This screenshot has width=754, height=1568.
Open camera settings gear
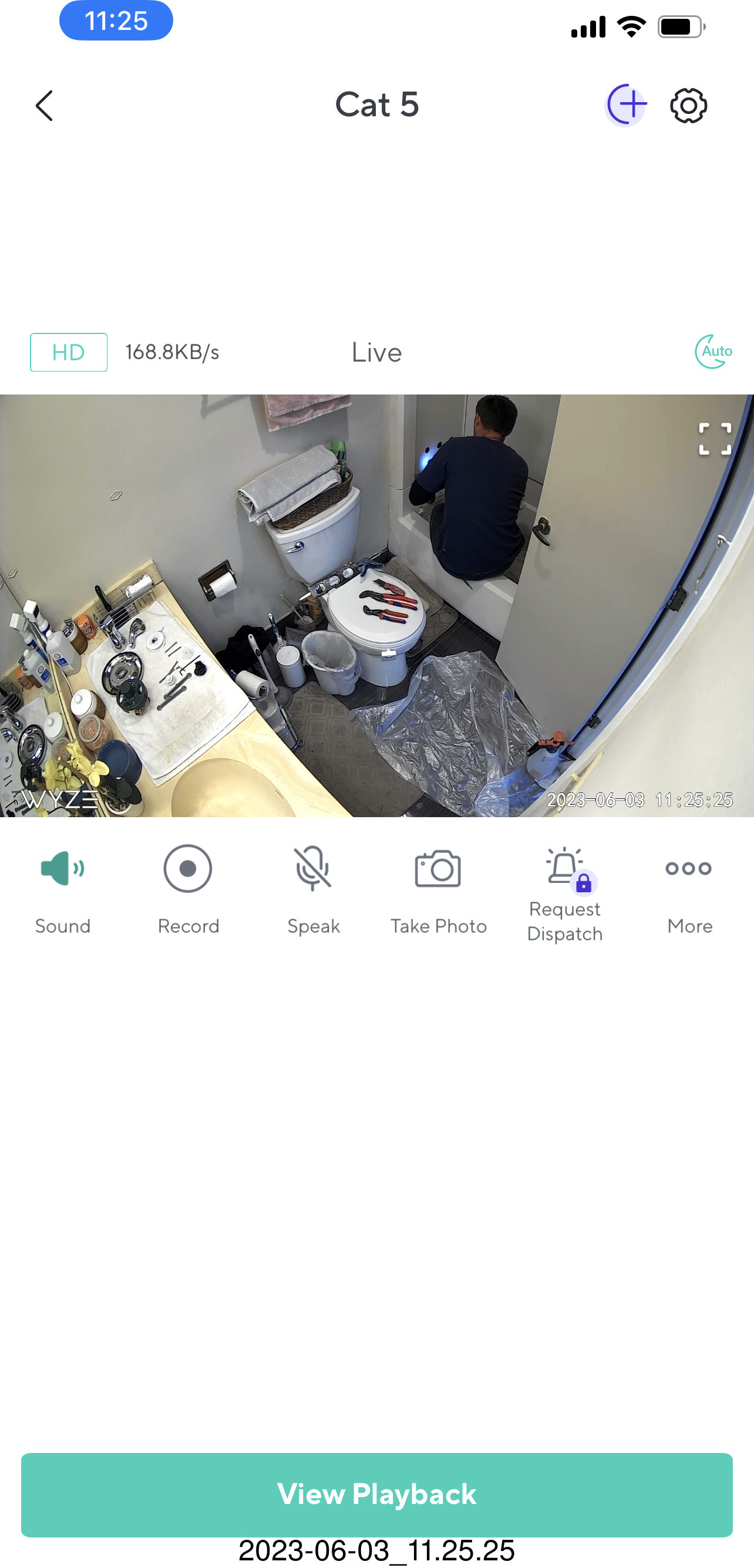pyautogui.click(x=688, y=106)
